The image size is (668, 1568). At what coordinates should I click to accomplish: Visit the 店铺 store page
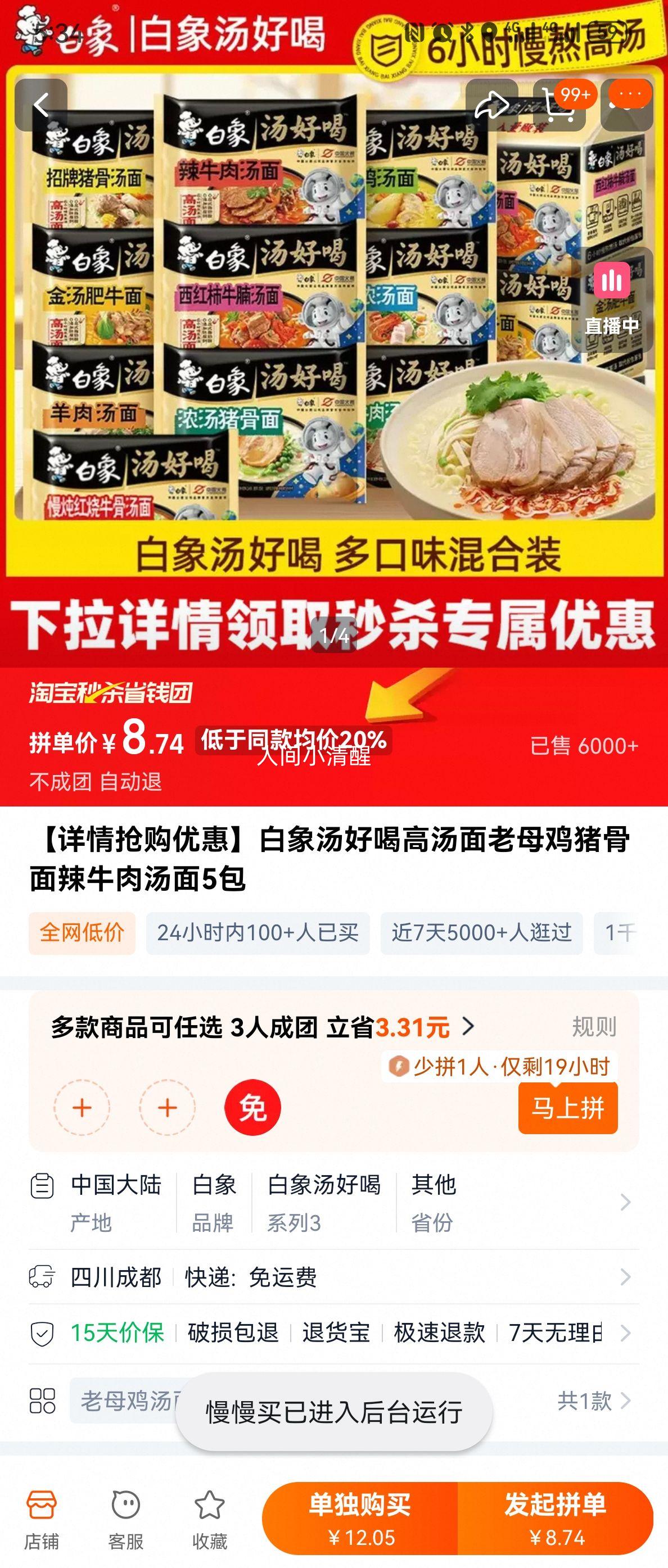point(42,1519)
